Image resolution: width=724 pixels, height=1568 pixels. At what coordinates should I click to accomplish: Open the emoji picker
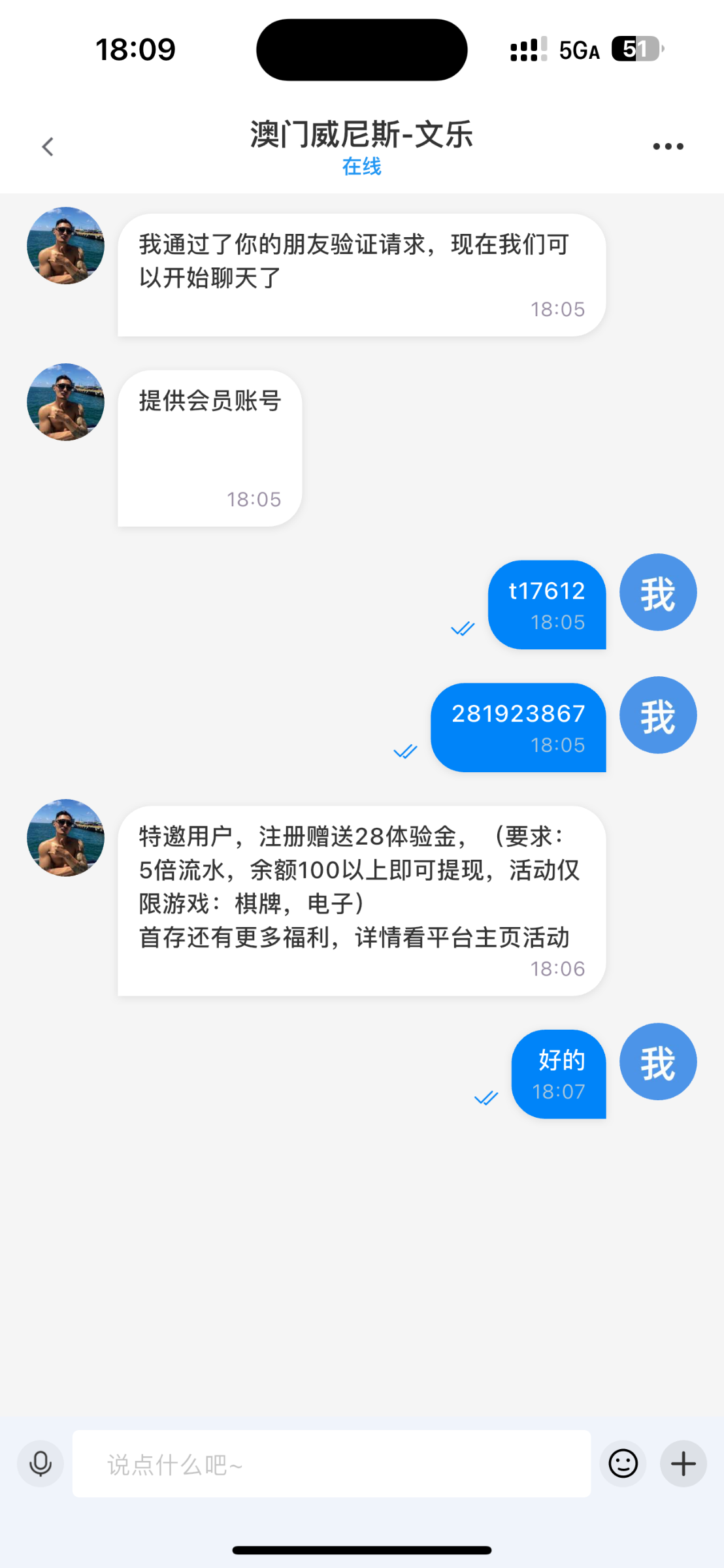click(x=623, y=1463)
